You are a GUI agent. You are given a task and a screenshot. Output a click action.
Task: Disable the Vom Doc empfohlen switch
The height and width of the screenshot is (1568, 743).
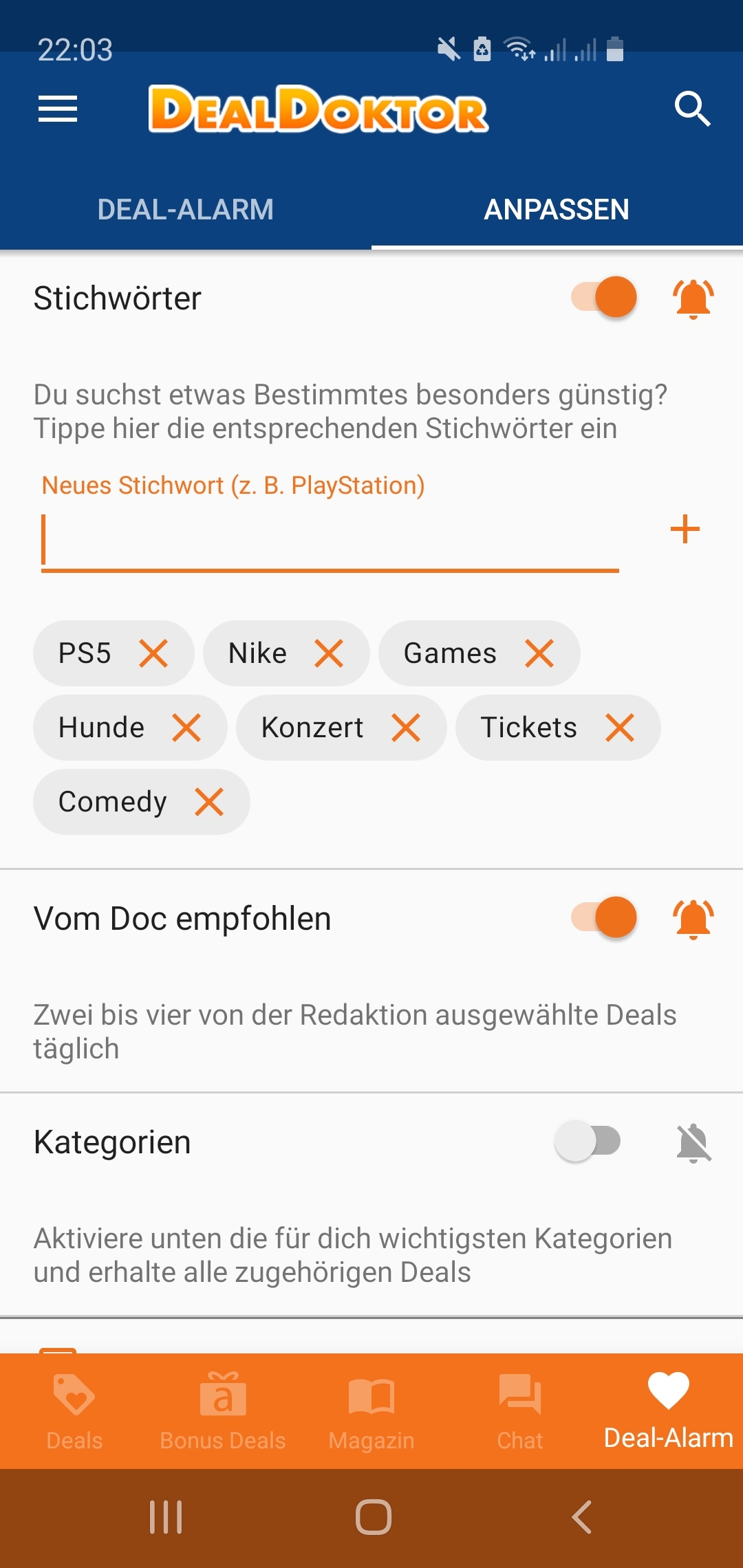click(604, 917)
